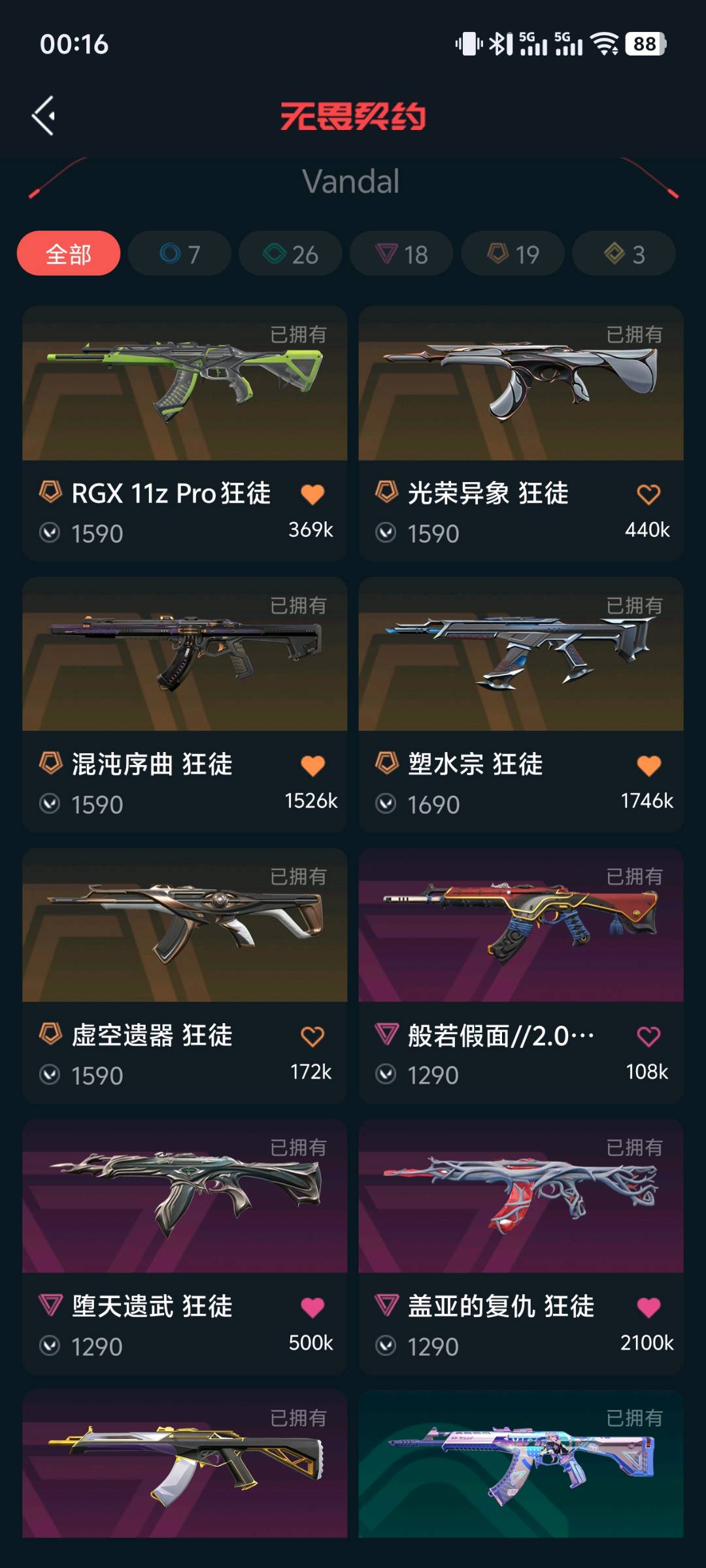Unlike the 盖亚的复仇 狂徒 skin
Viewport: 706px width, 1568px height.
648,1307
